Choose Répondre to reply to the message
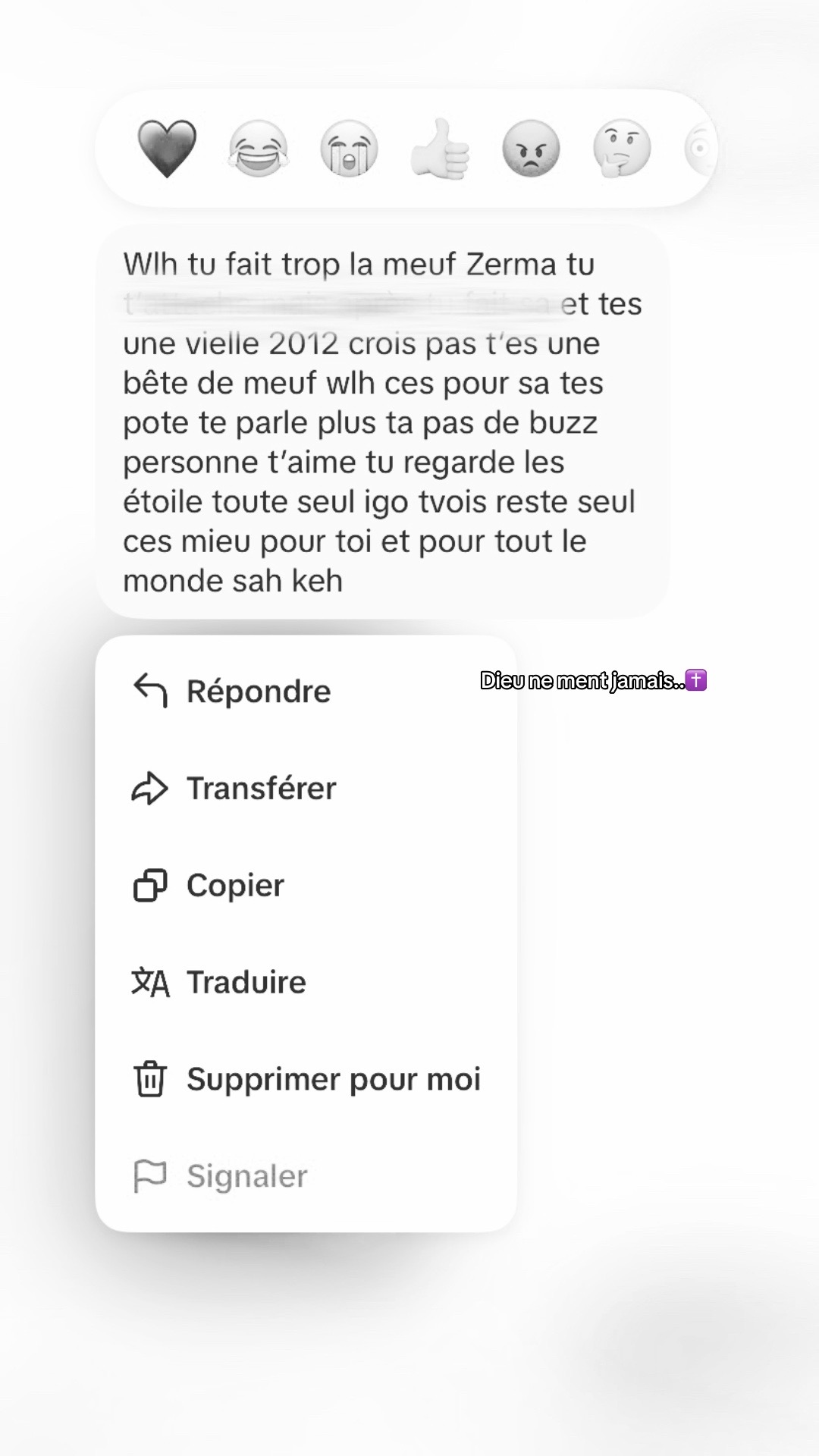The width and height of the screenshot is (819, 1456). click(x=306, y=691)
